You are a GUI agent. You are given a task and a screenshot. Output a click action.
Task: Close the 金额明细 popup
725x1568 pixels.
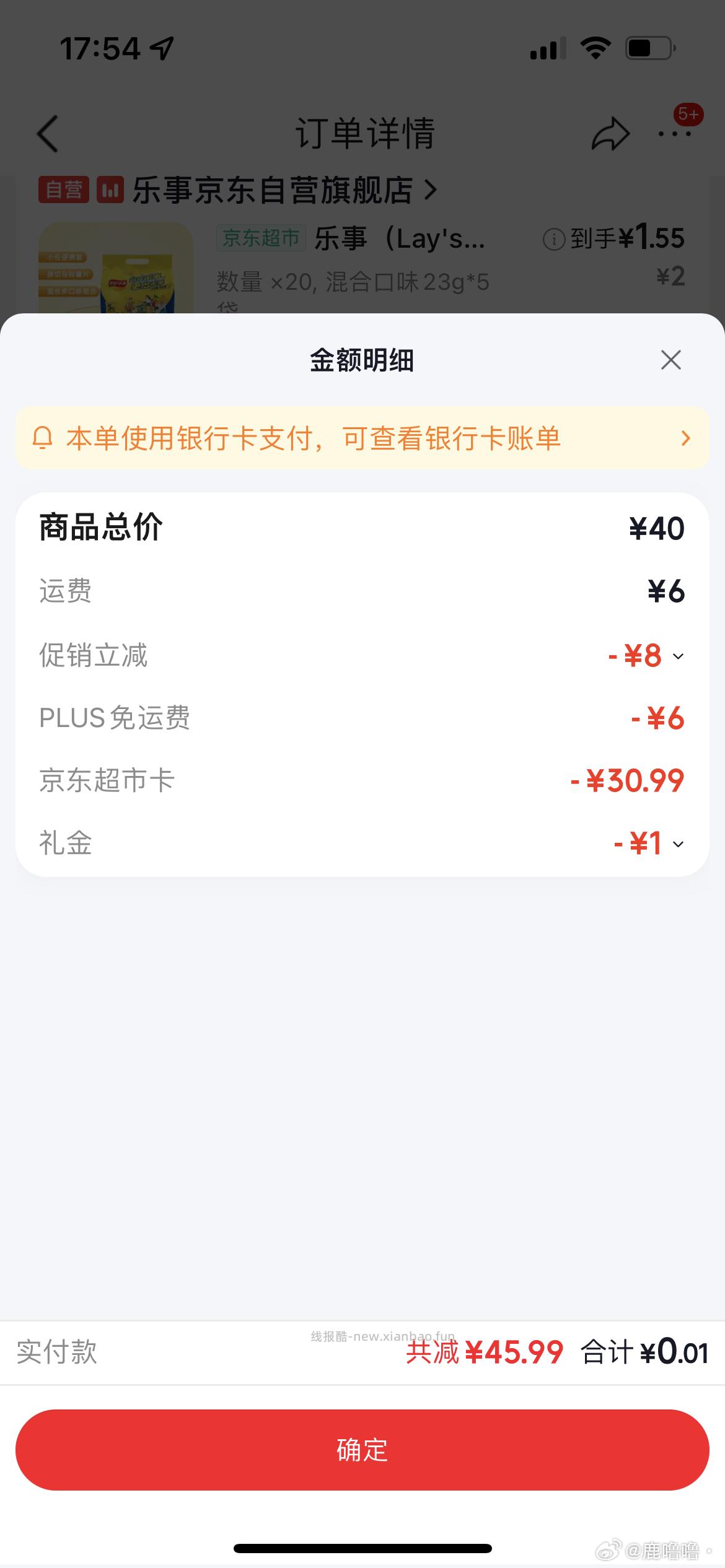(x=670, y=360)
